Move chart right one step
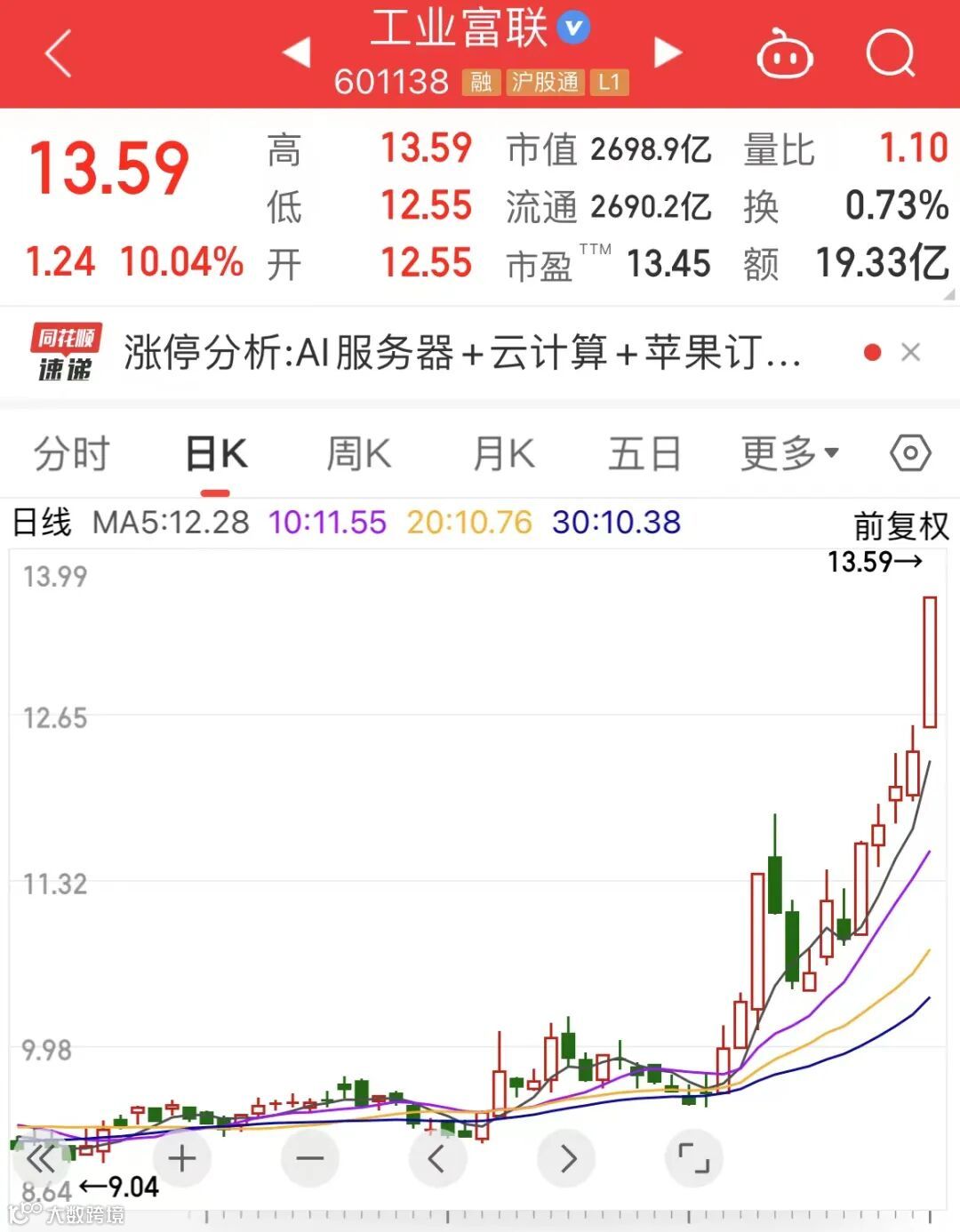Image resolution: width=960 pixels, height=1232 pixels. click(567, 1158)
